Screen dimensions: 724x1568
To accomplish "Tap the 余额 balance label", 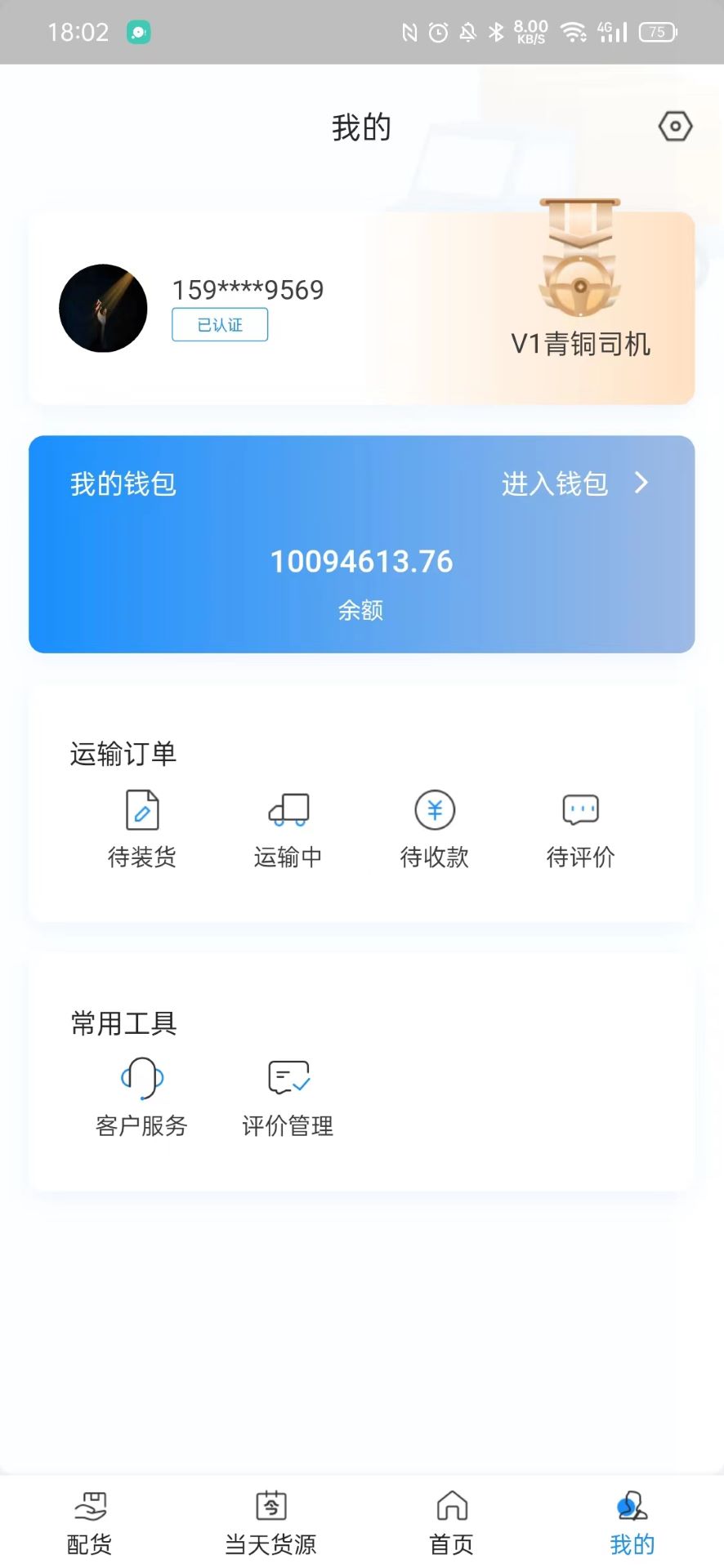I will [362, 610].
